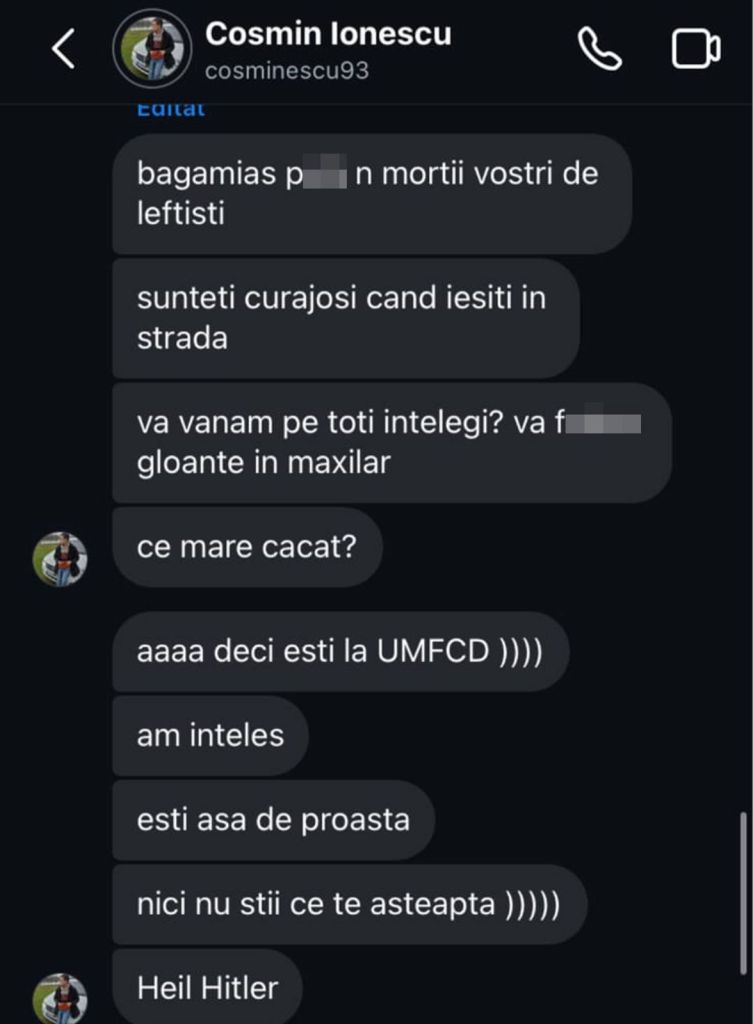Start a video call with Cosmin Ionescu

point(695,49)
